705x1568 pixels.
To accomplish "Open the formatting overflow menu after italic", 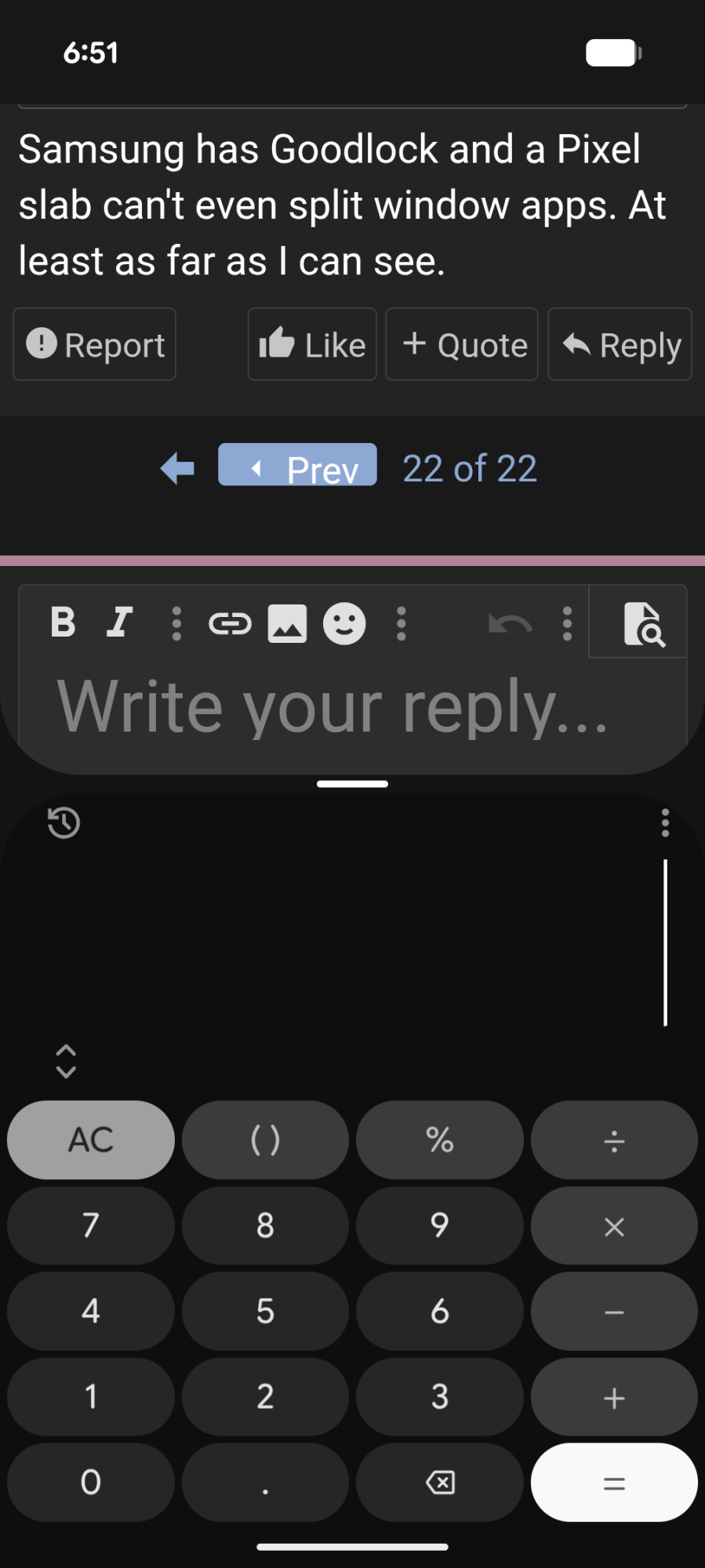I will 175,622.
